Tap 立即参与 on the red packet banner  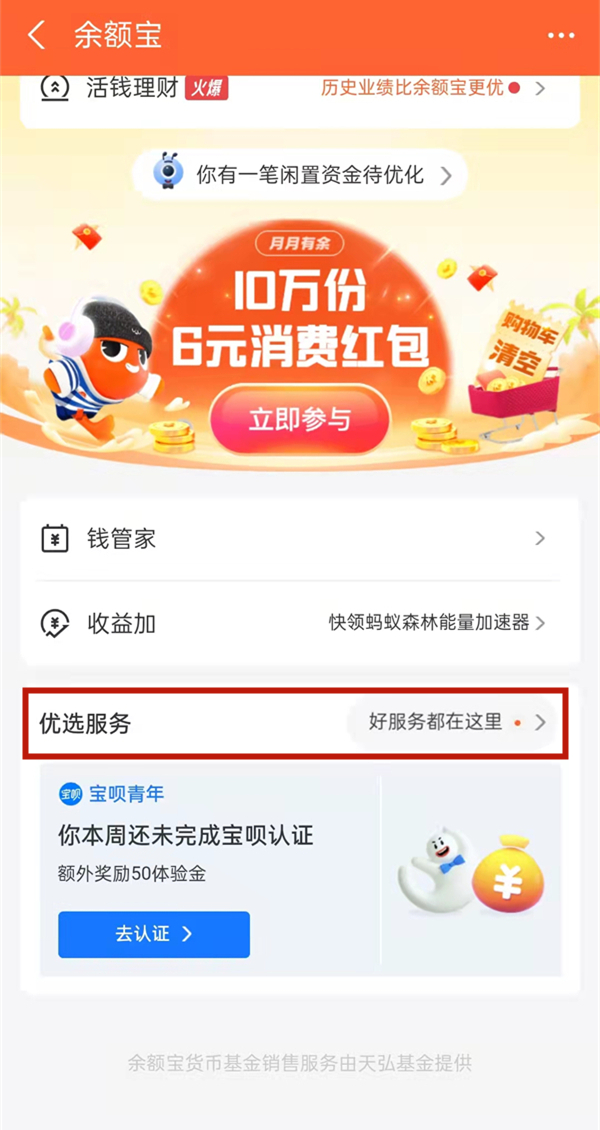pyautogui.click(x=300, y=419)
